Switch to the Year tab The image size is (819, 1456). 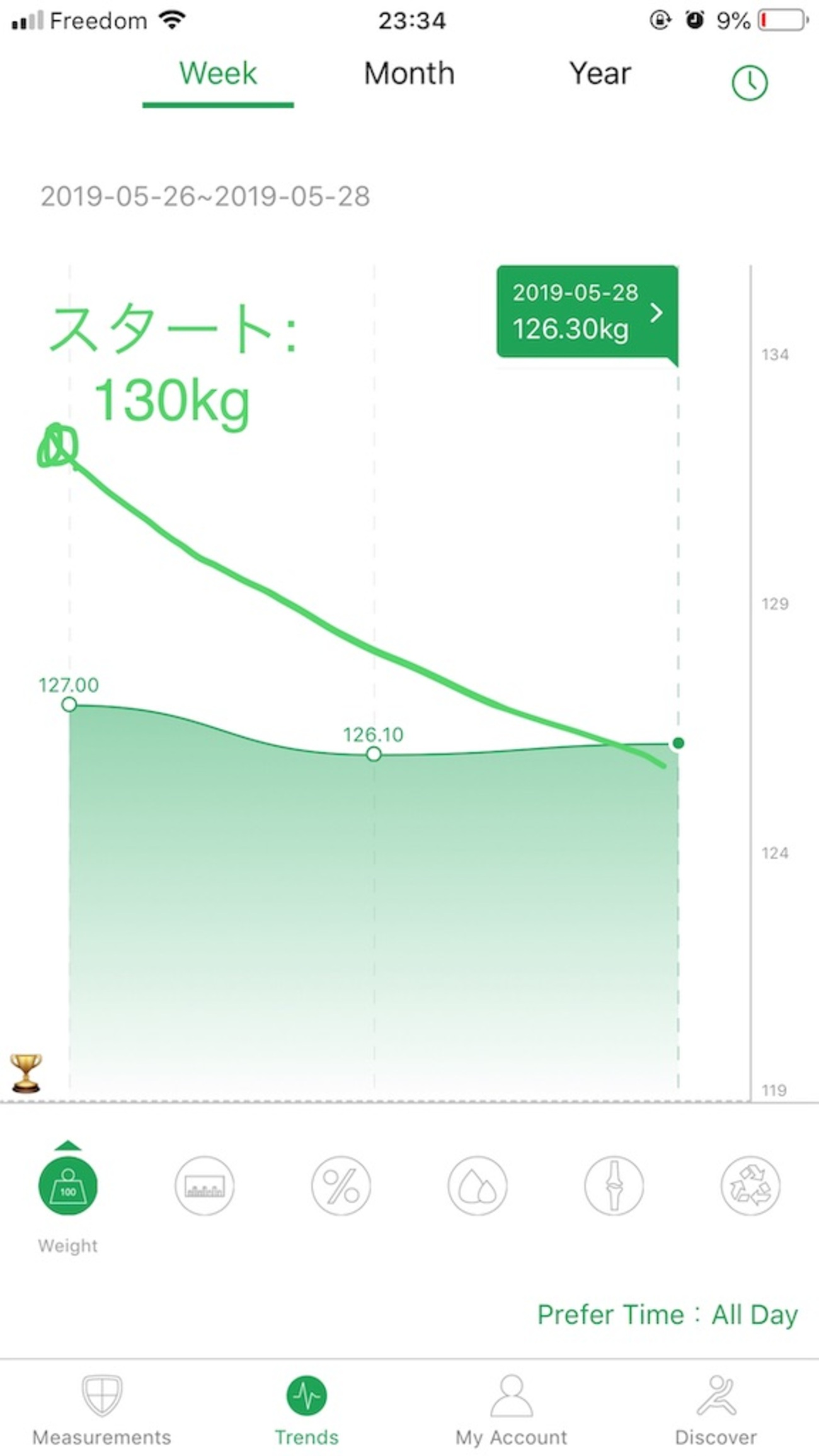click(600, 74)
